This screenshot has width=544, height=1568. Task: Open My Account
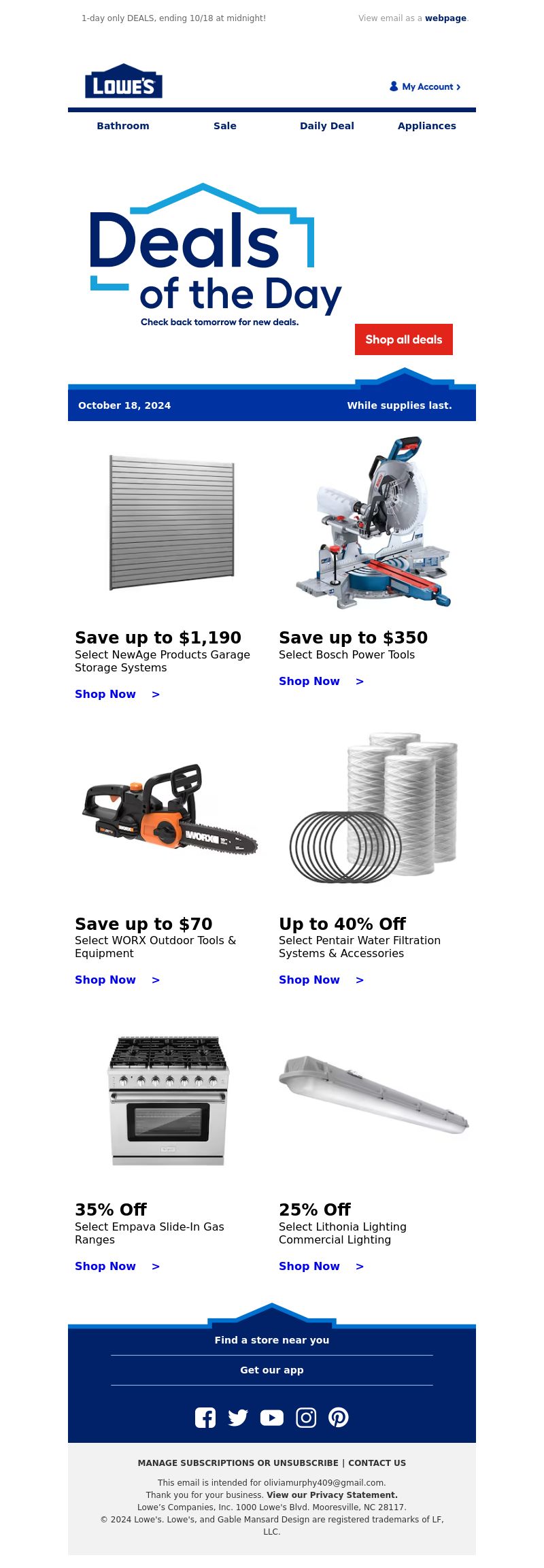coord(426,86)
